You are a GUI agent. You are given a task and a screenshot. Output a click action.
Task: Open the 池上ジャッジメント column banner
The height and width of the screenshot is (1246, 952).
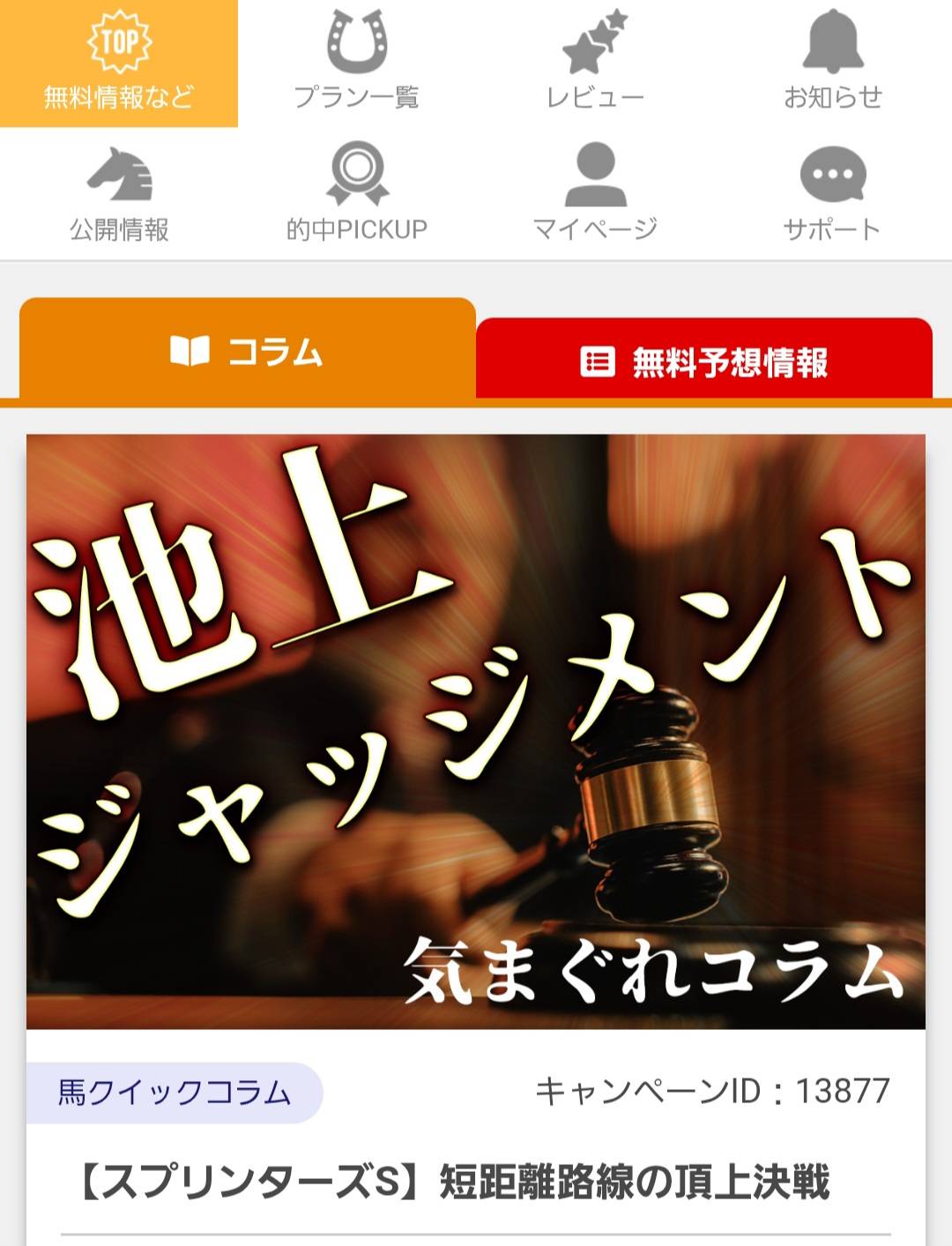click(476, 731)
